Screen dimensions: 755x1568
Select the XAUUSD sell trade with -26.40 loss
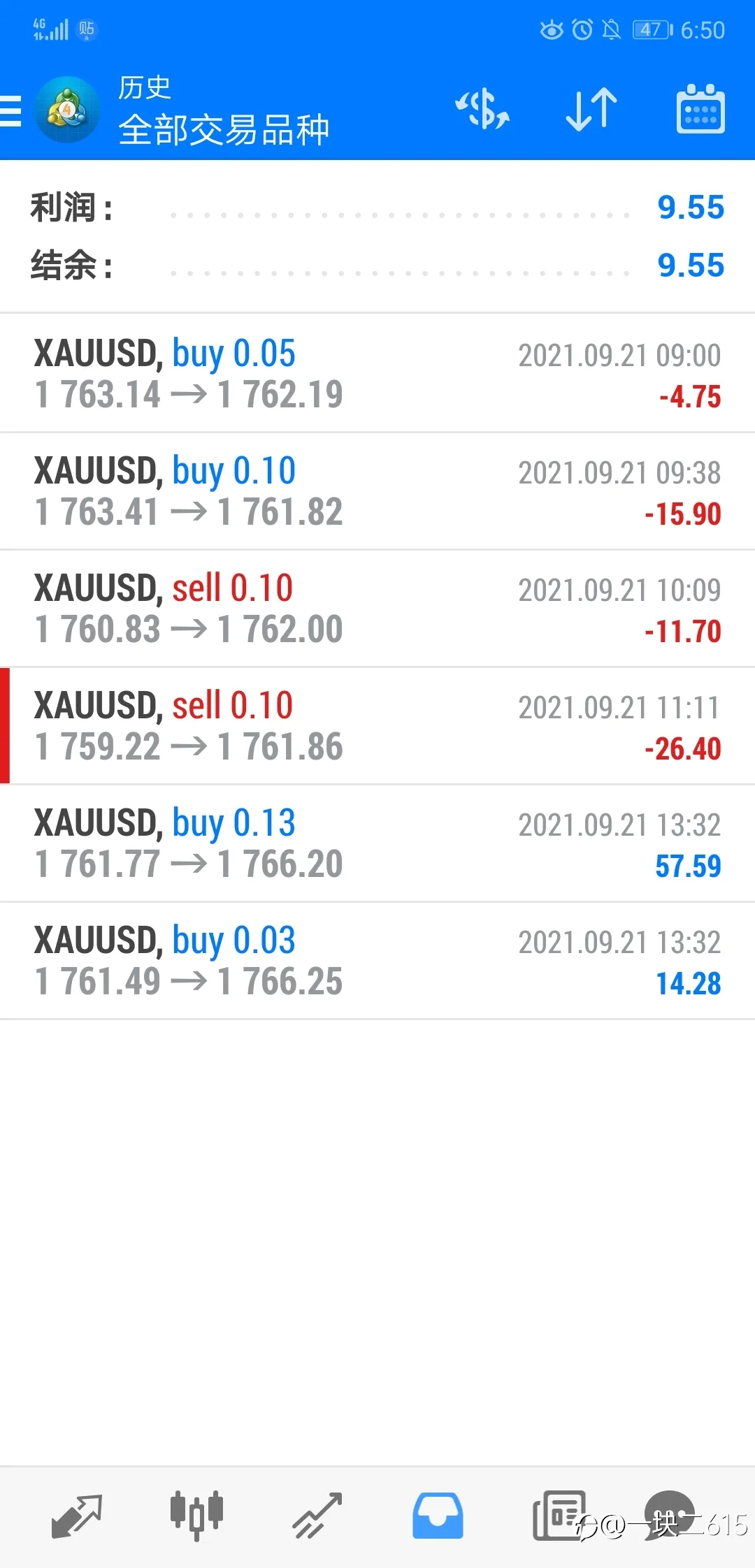pos(377,726)
